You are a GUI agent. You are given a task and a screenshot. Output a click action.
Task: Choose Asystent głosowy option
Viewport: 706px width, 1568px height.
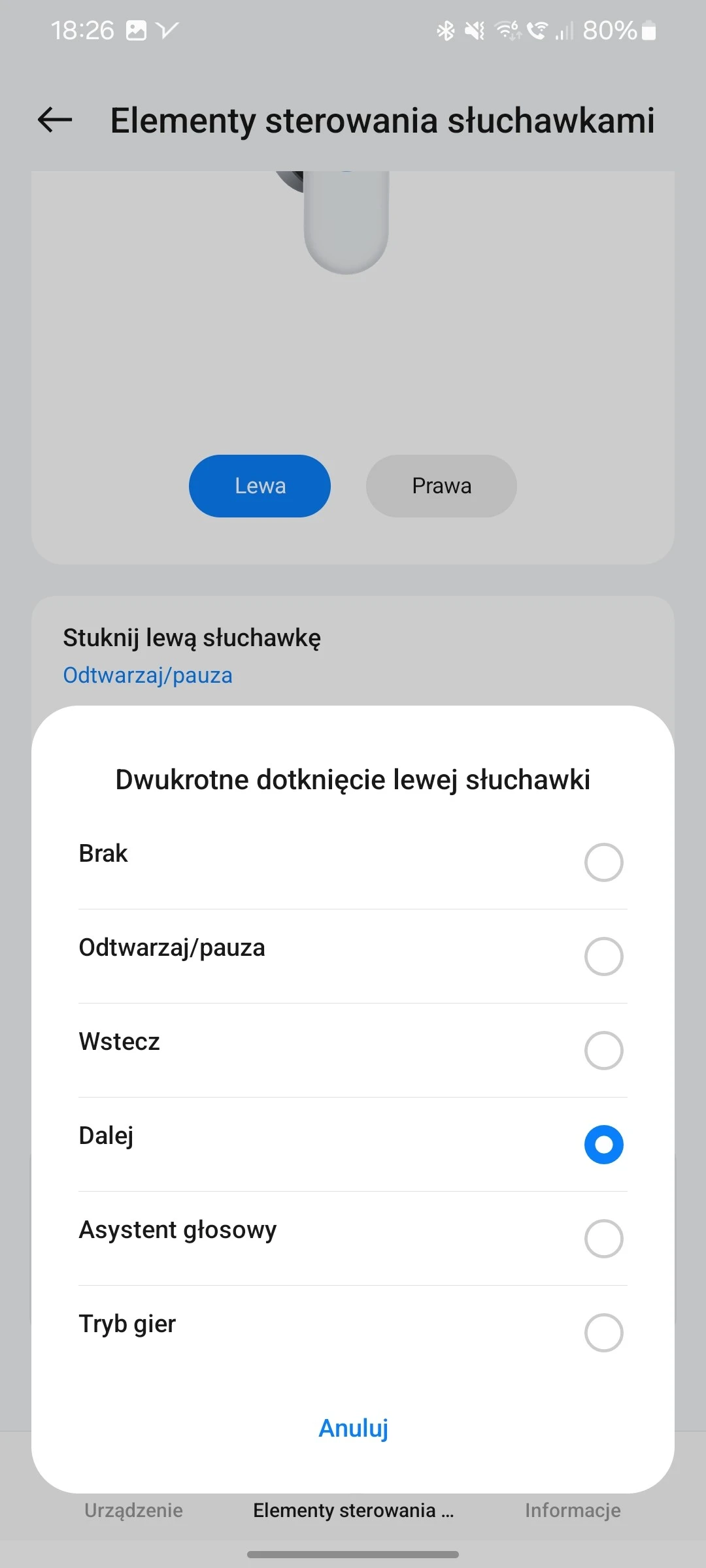(603, 1238)
